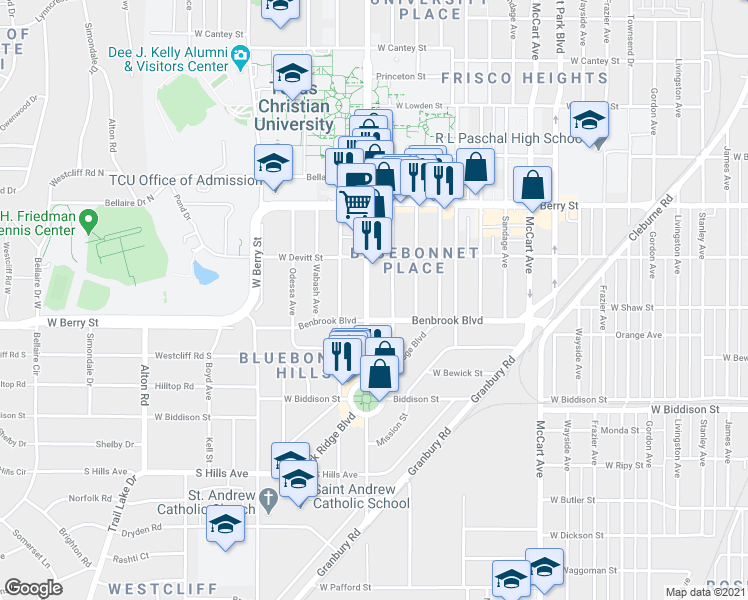The height and width of the screenshot is (600, 748).
Task: Open the school marker above Texas Christian University
Action: (x=292, y=72)
